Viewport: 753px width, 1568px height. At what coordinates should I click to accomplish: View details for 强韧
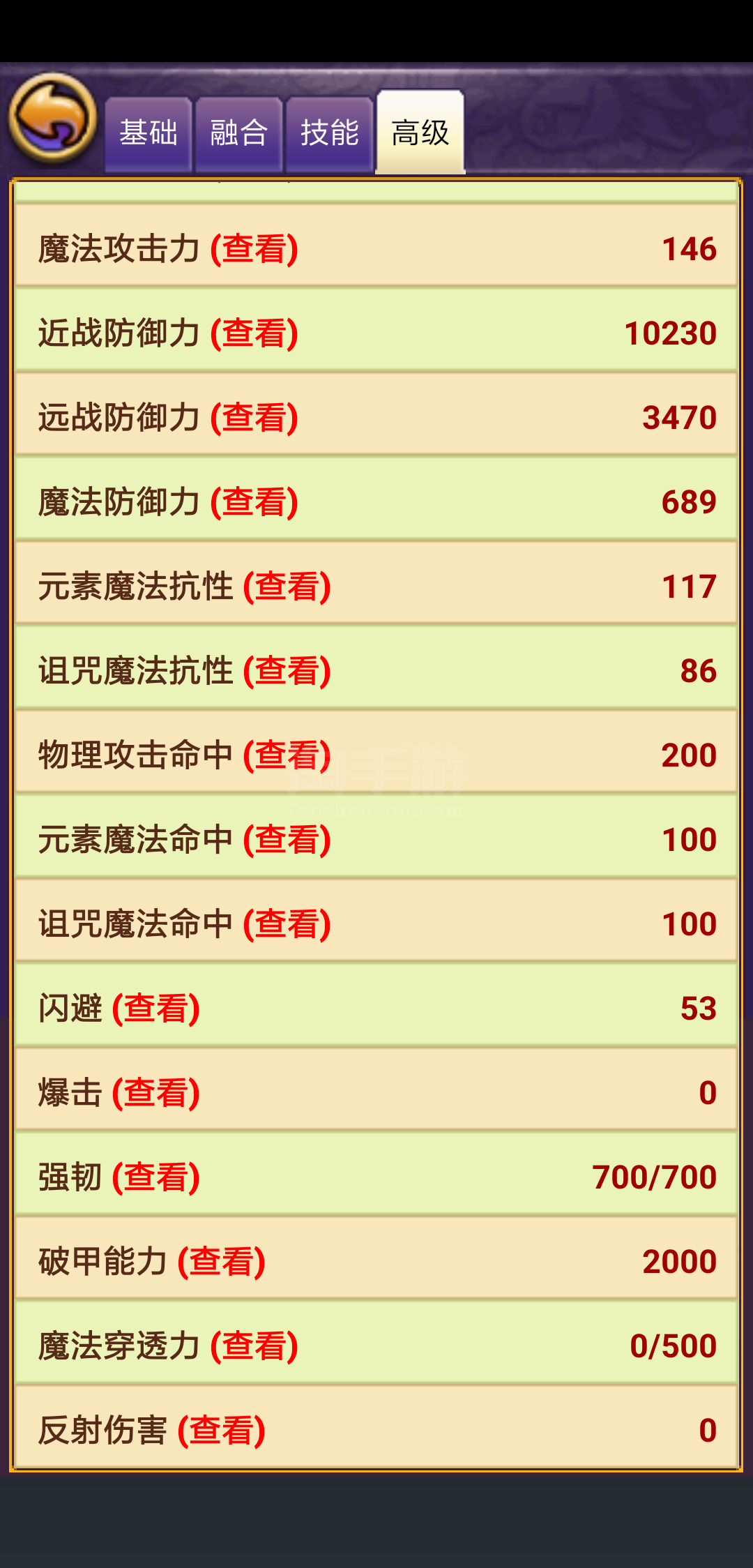pyautogui.click(x=156, y=1178)
